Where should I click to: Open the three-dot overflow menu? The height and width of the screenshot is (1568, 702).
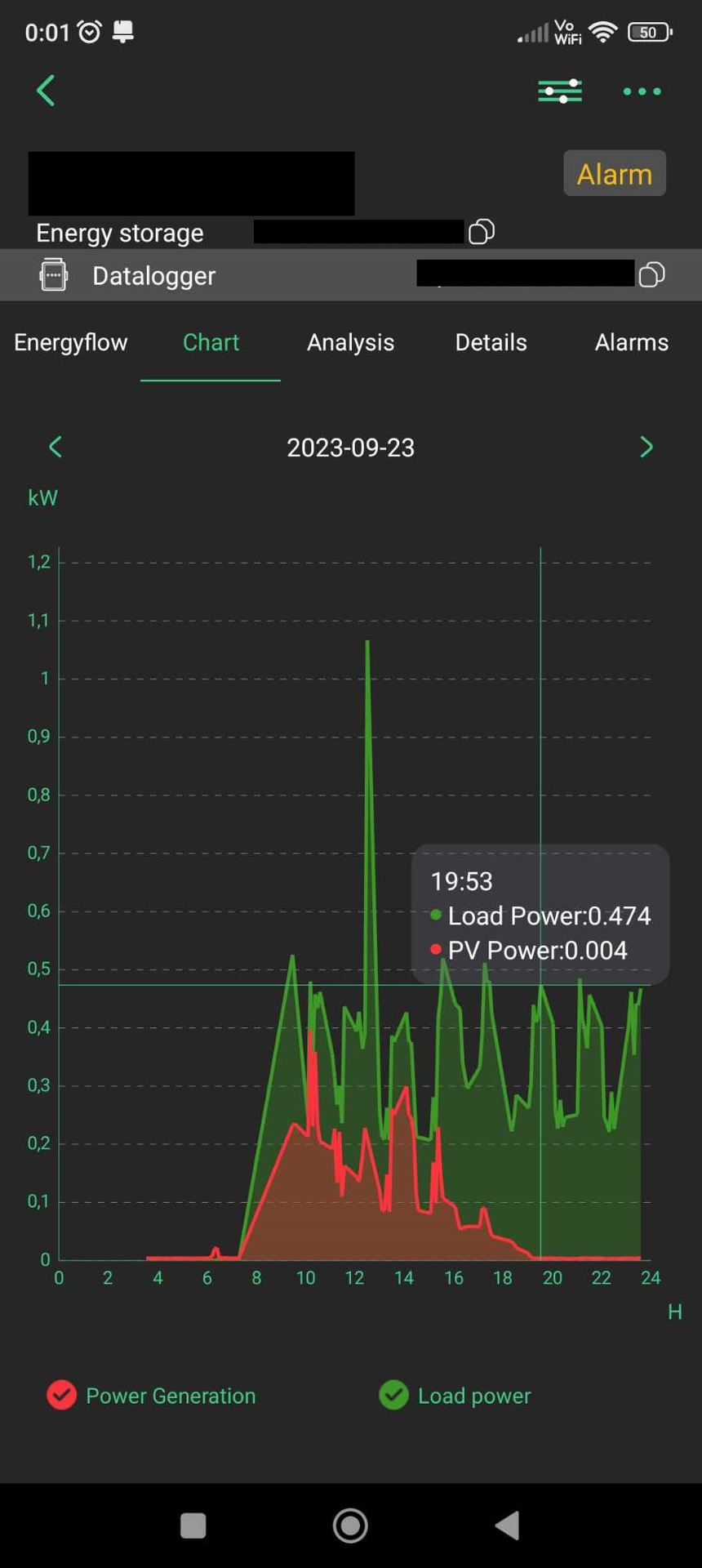642,91
